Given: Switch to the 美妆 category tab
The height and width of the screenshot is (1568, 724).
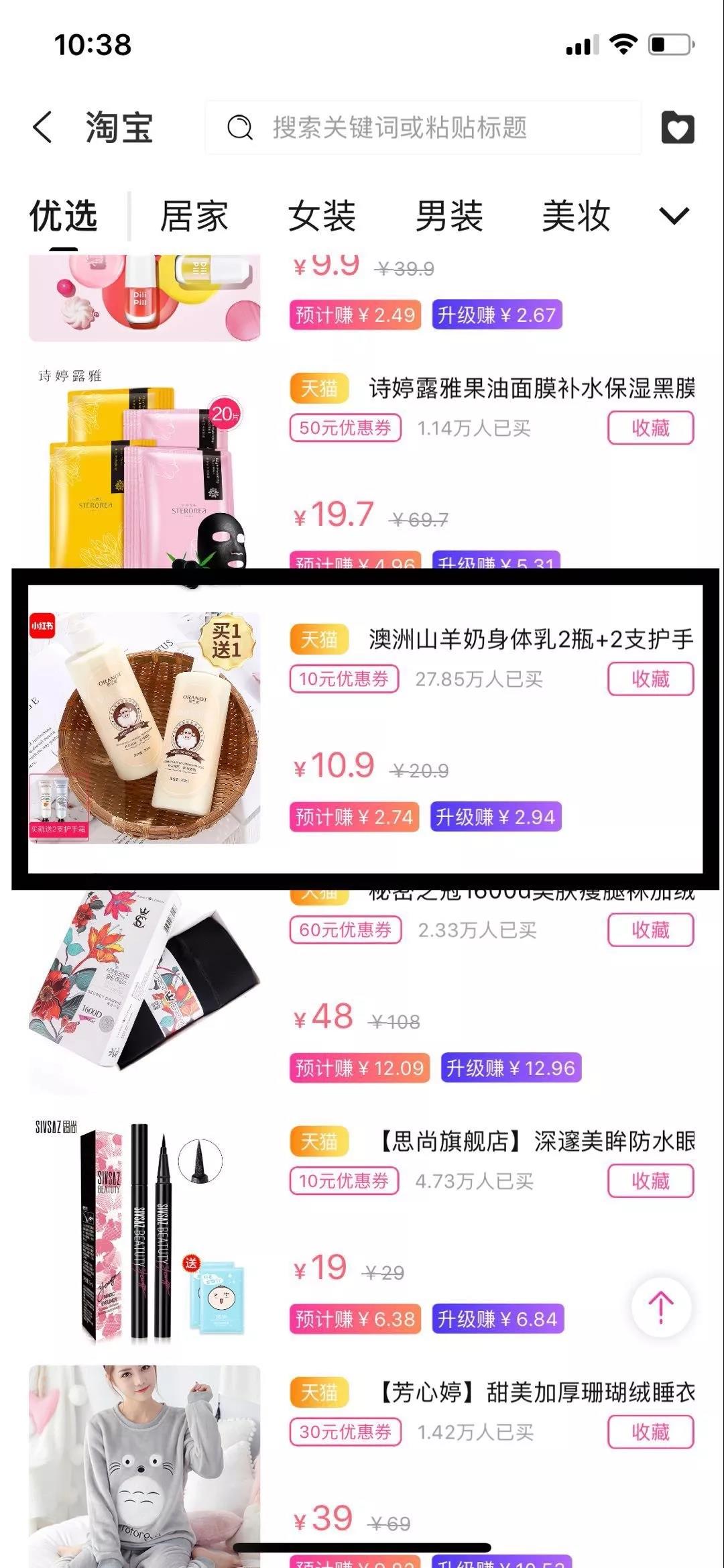Looking at the screenshot, I should [577, 217].
